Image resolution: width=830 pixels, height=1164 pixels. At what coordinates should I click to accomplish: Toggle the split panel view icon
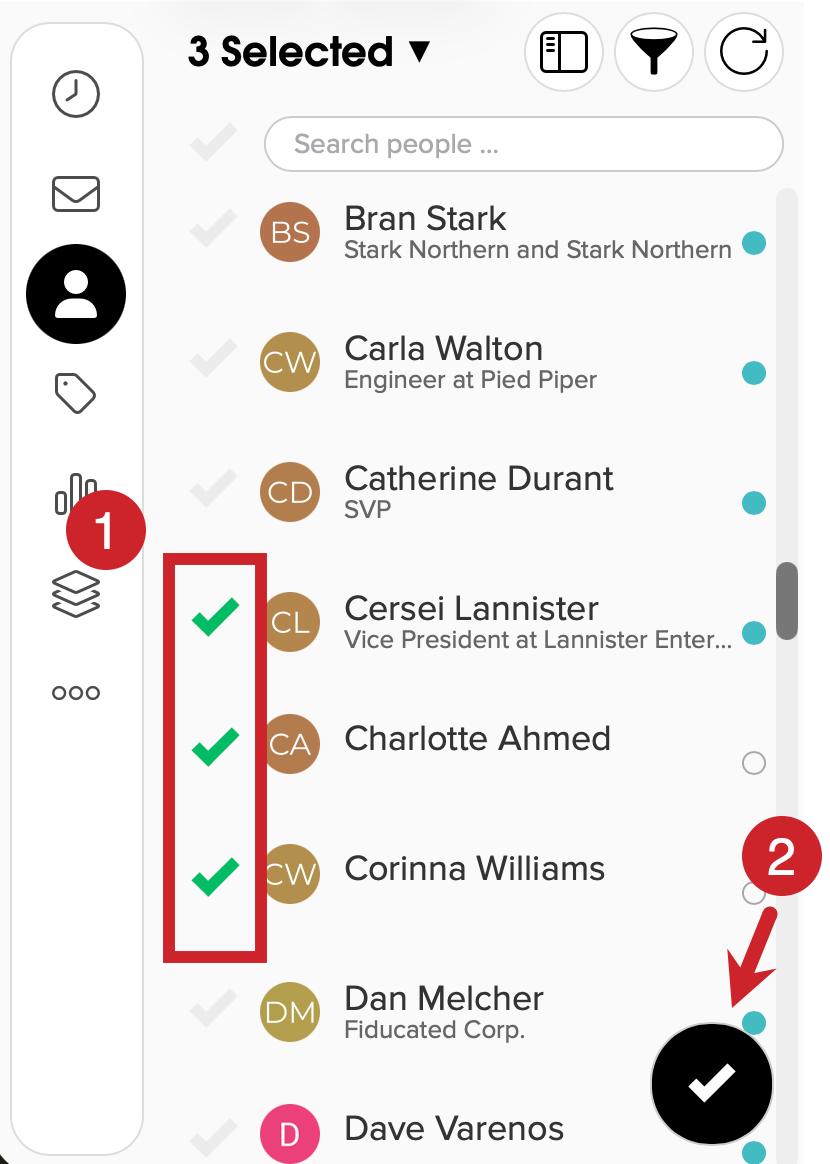pyautogui.click(x=563, y=52)
